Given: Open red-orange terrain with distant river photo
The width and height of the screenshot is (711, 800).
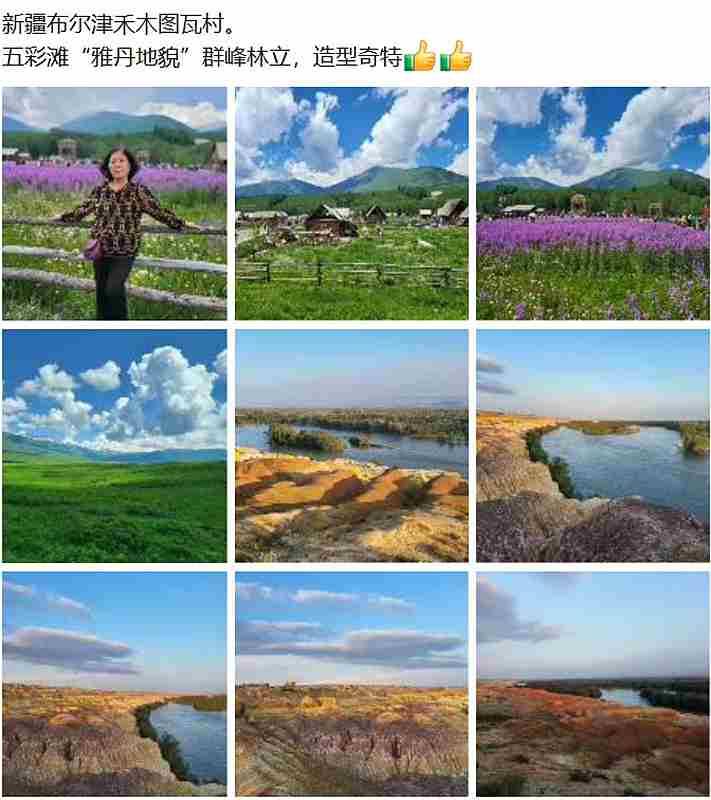Looking at the screenshot, I should click(592, 684).
